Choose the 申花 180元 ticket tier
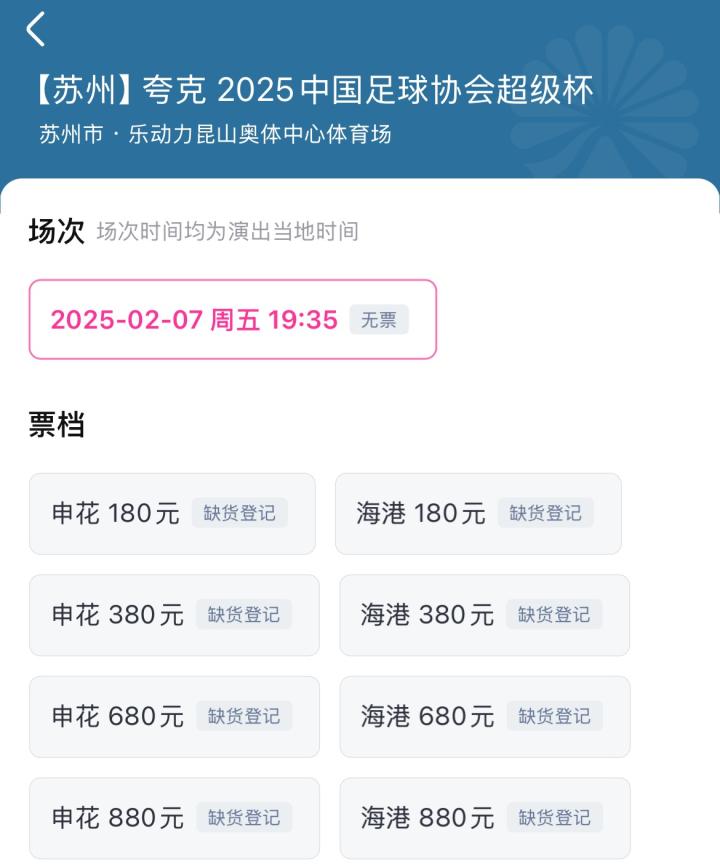720x867 pixels. [172, 514]
